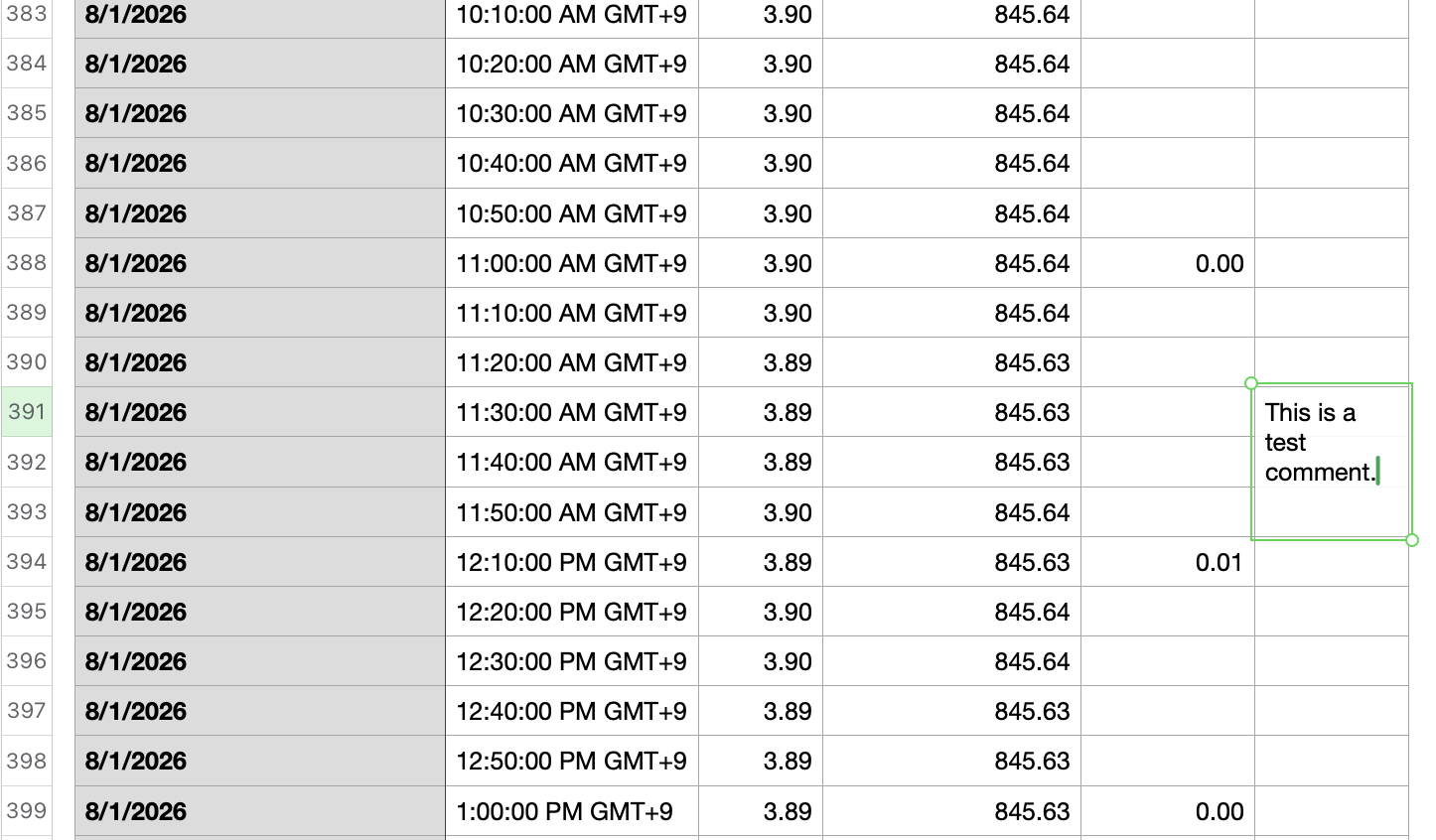The width and height of the screenshot is (1436, 840).
Task: Select row header 399
Action: [27, 811]
